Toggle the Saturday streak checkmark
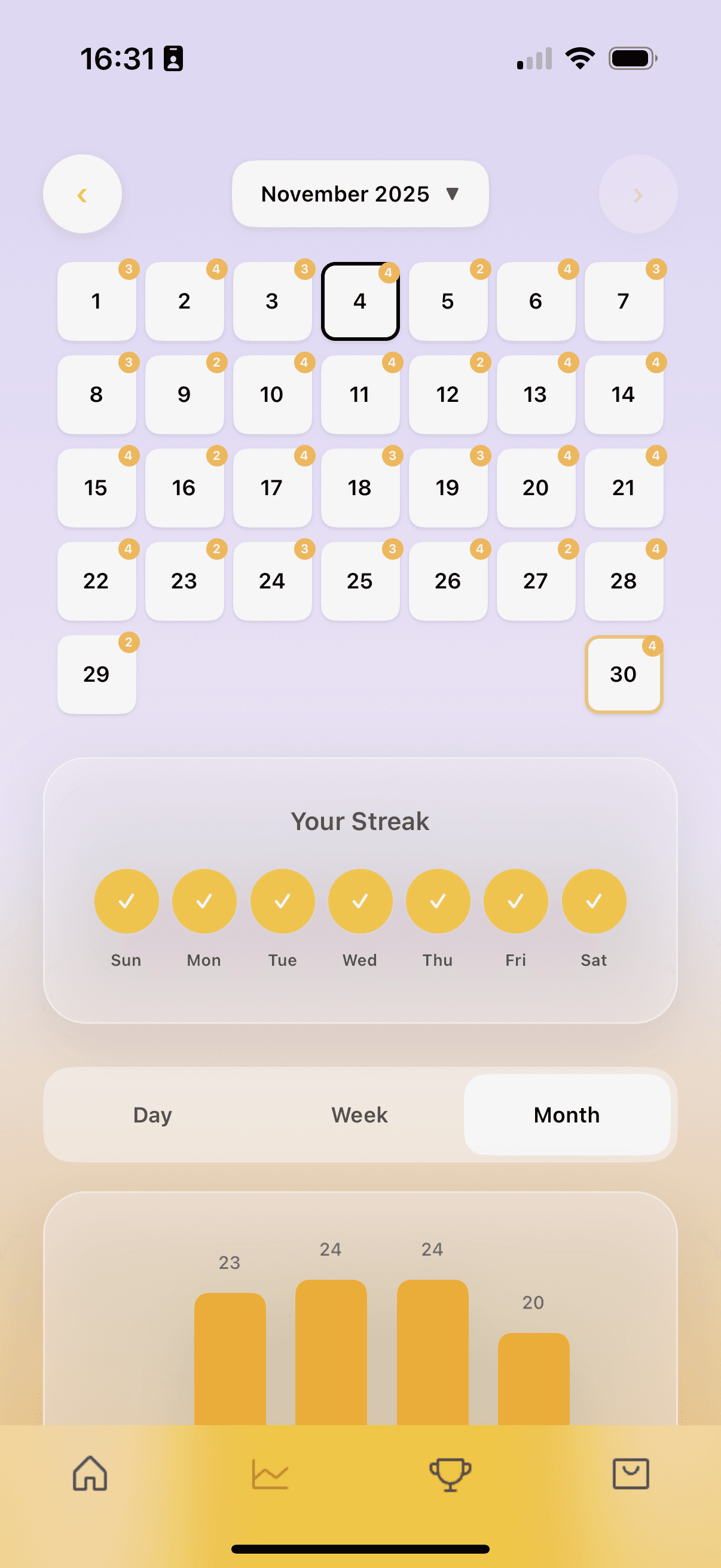This screenshot has width=721, height=1568. (x=593, y=901)
